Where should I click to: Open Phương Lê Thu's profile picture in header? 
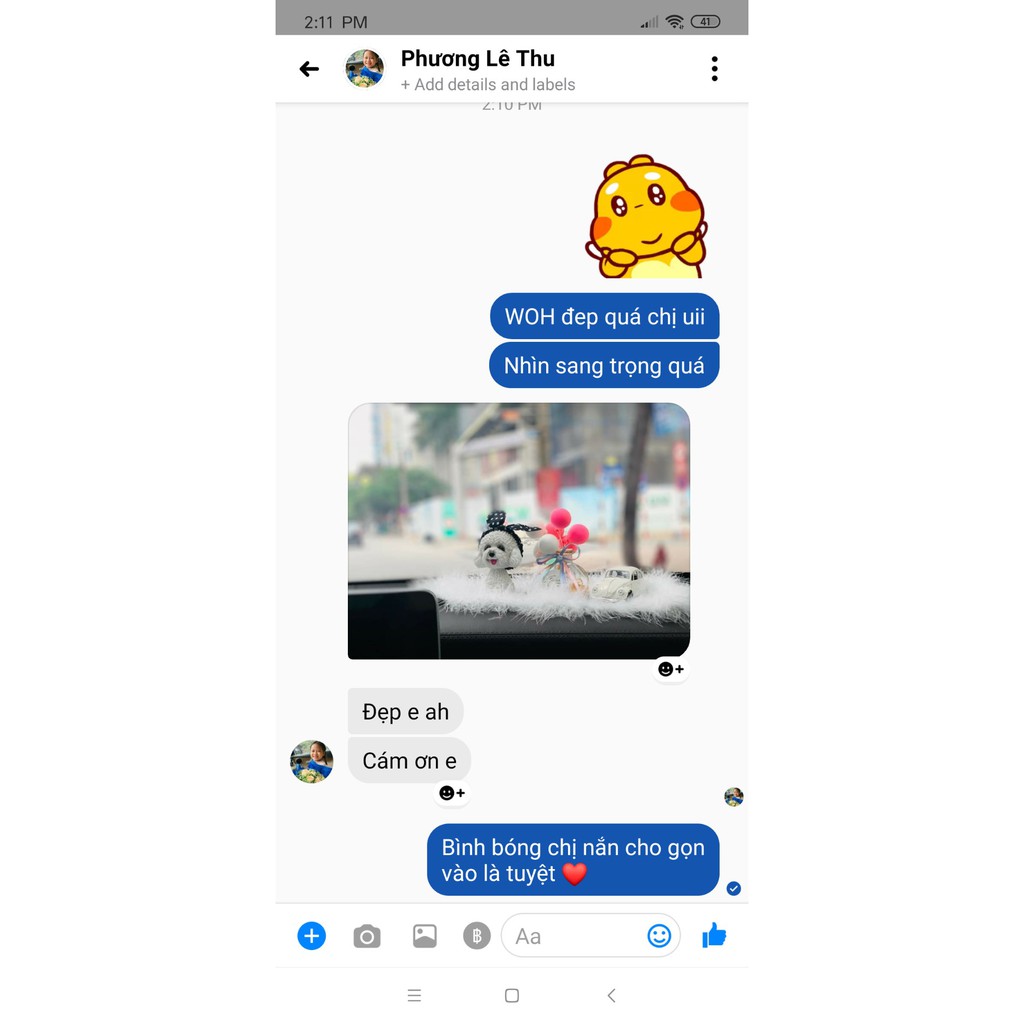pos(364,69)
